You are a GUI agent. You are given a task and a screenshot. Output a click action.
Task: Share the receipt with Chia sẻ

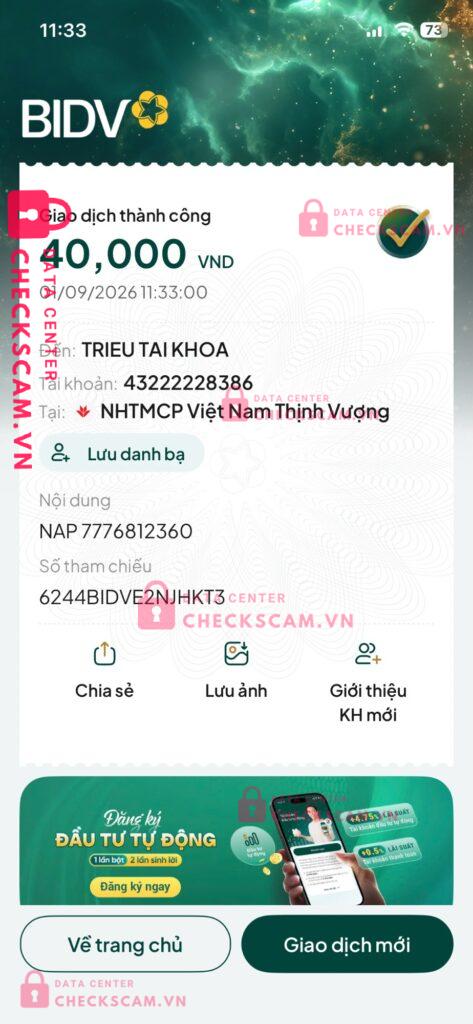105,671
